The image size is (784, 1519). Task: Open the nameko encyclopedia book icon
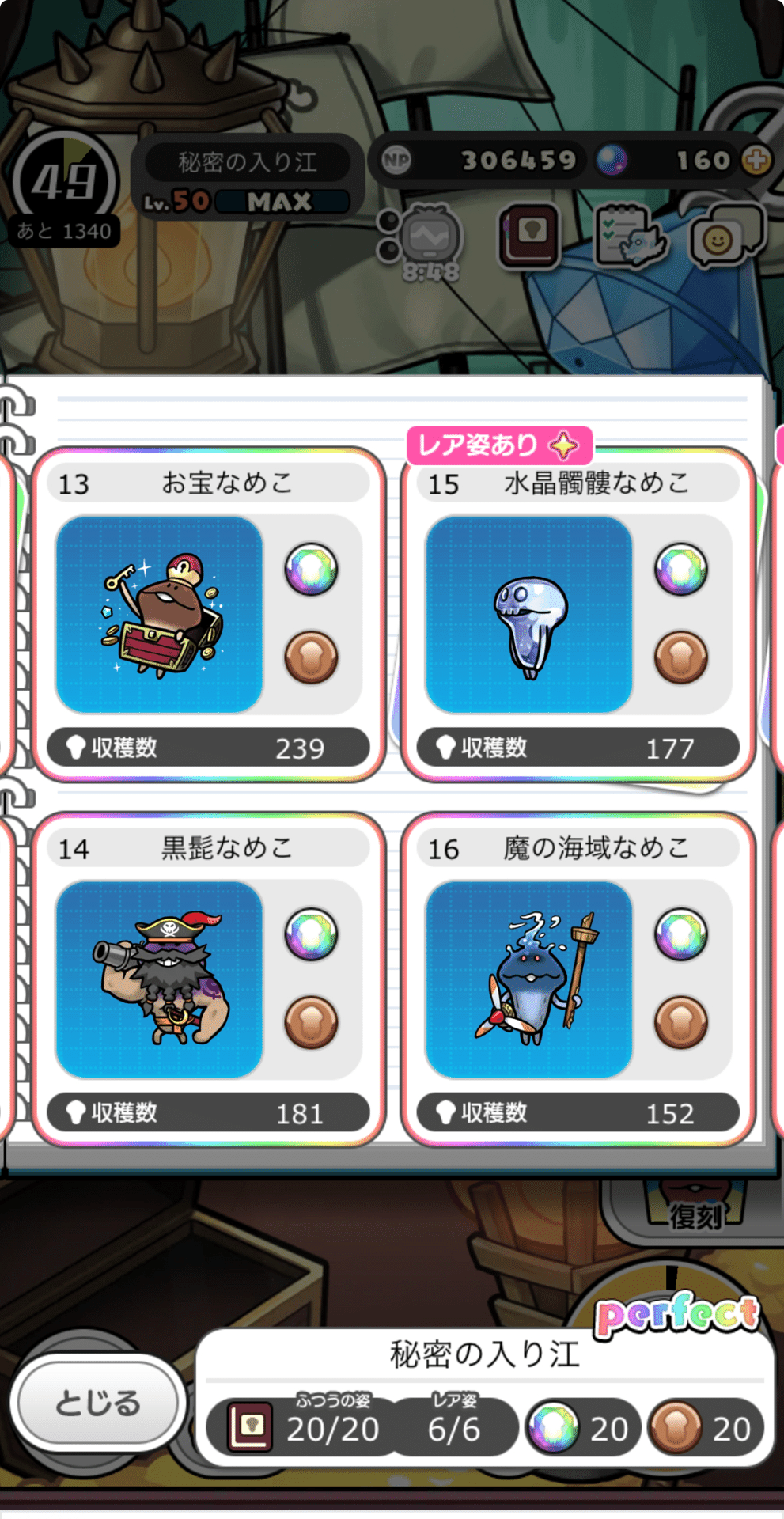pos(528,235)
